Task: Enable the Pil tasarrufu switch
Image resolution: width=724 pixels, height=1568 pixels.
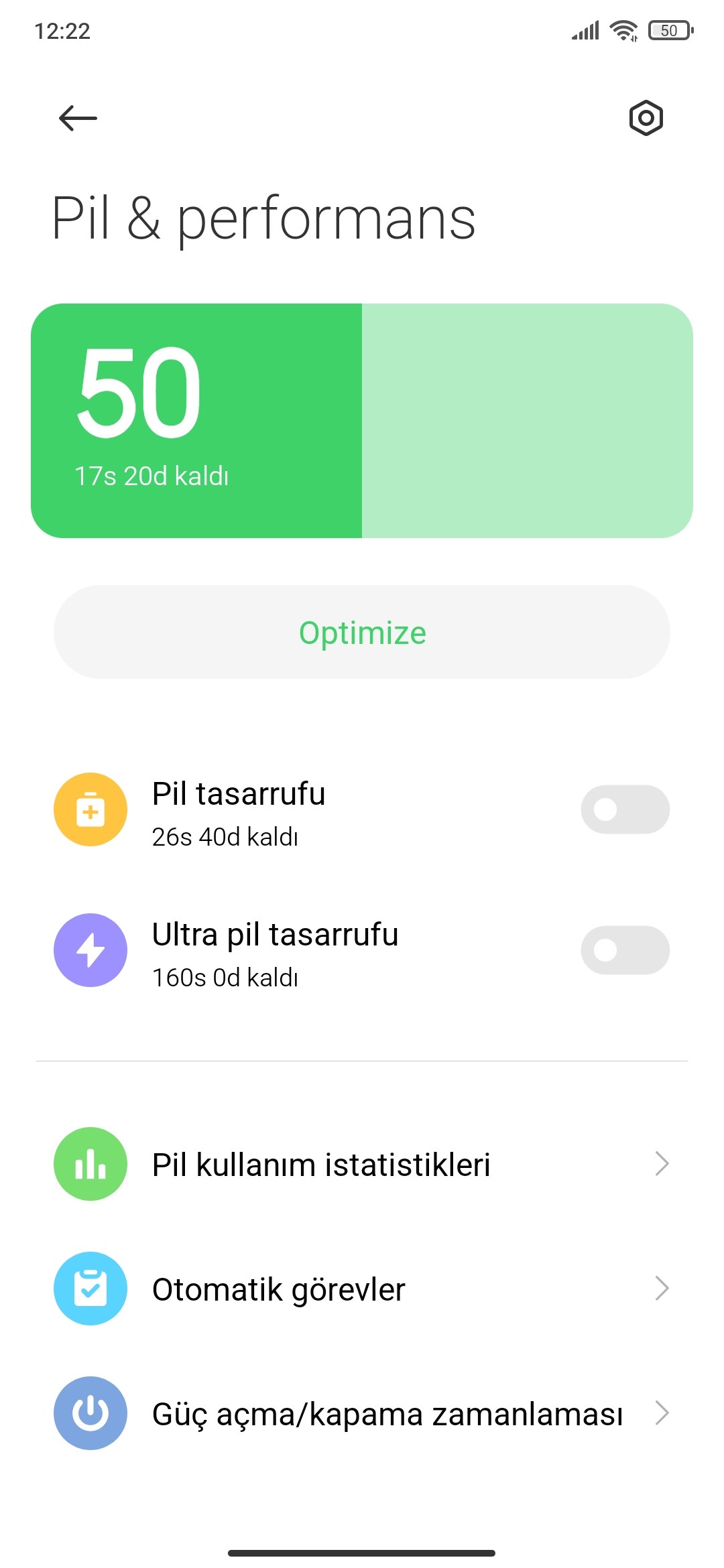Action: pyautogui.click(x=625, y=809)
